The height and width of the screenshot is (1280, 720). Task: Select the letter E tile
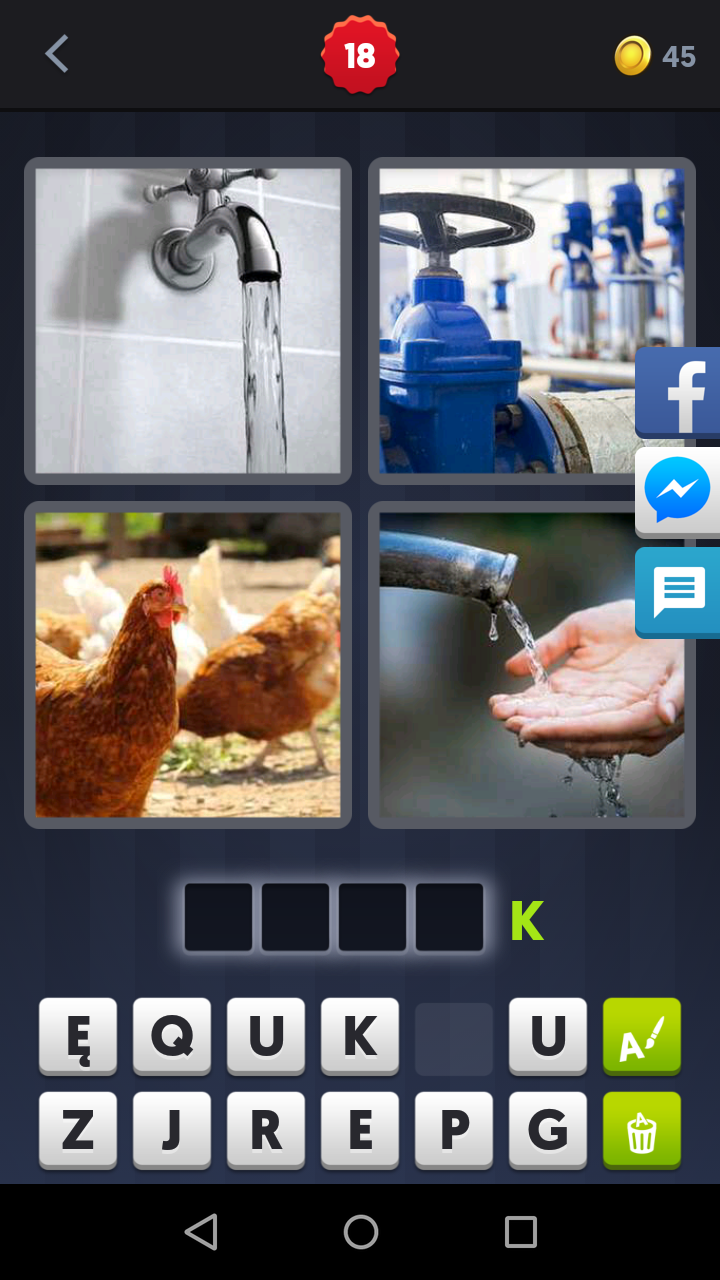[x=360, y=1130]
